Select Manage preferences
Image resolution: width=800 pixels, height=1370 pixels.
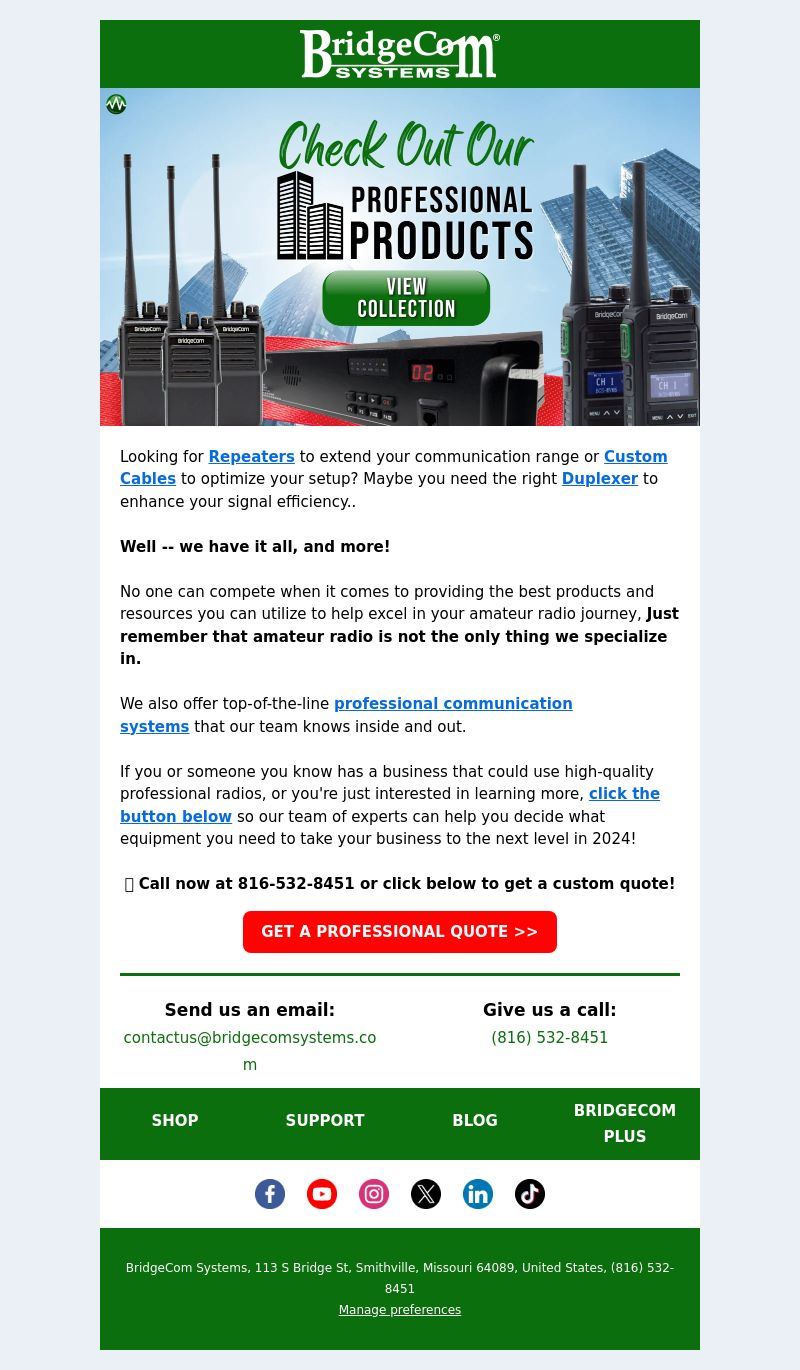pos(399,1310)
